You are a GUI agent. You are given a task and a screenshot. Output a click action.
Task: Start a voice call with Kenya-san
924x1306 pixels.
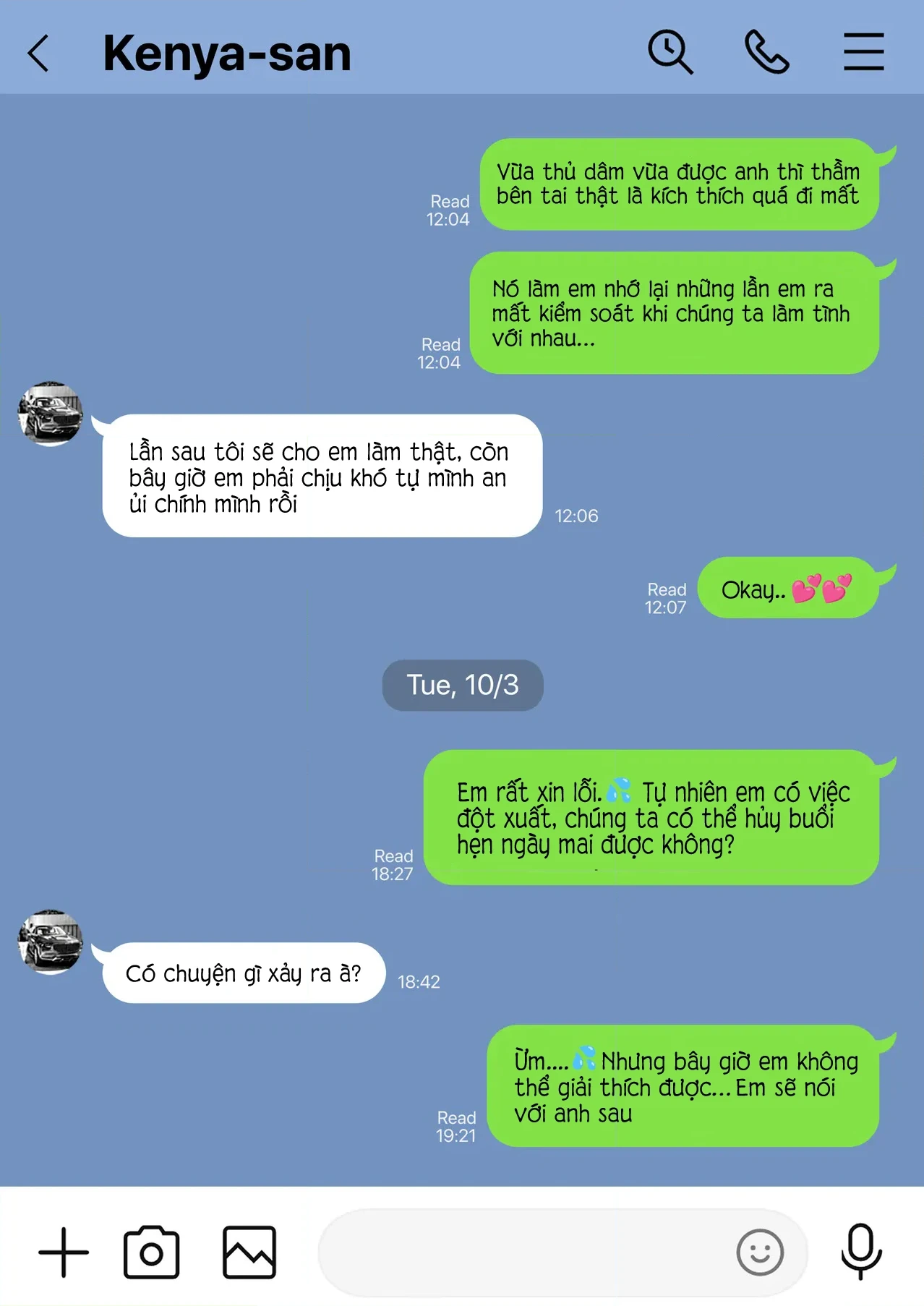pyautogui.click(x=766, y=52)
